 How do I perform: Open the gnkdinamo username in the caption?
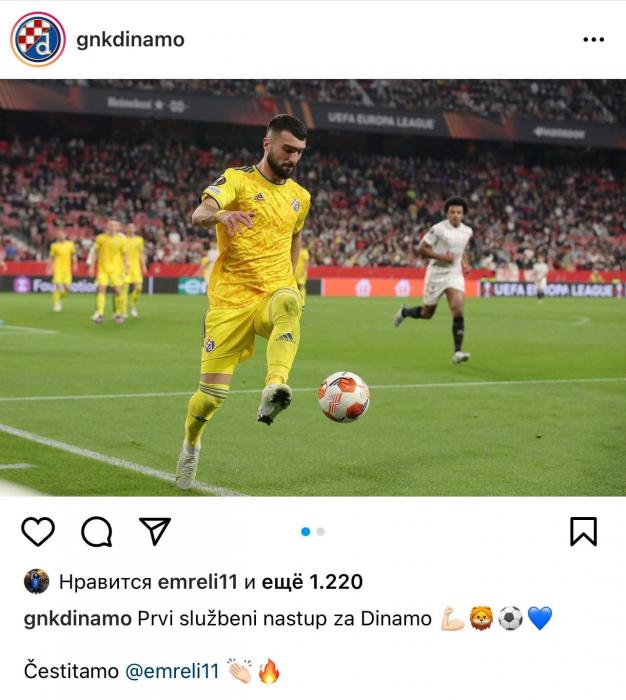pos(77,619)
